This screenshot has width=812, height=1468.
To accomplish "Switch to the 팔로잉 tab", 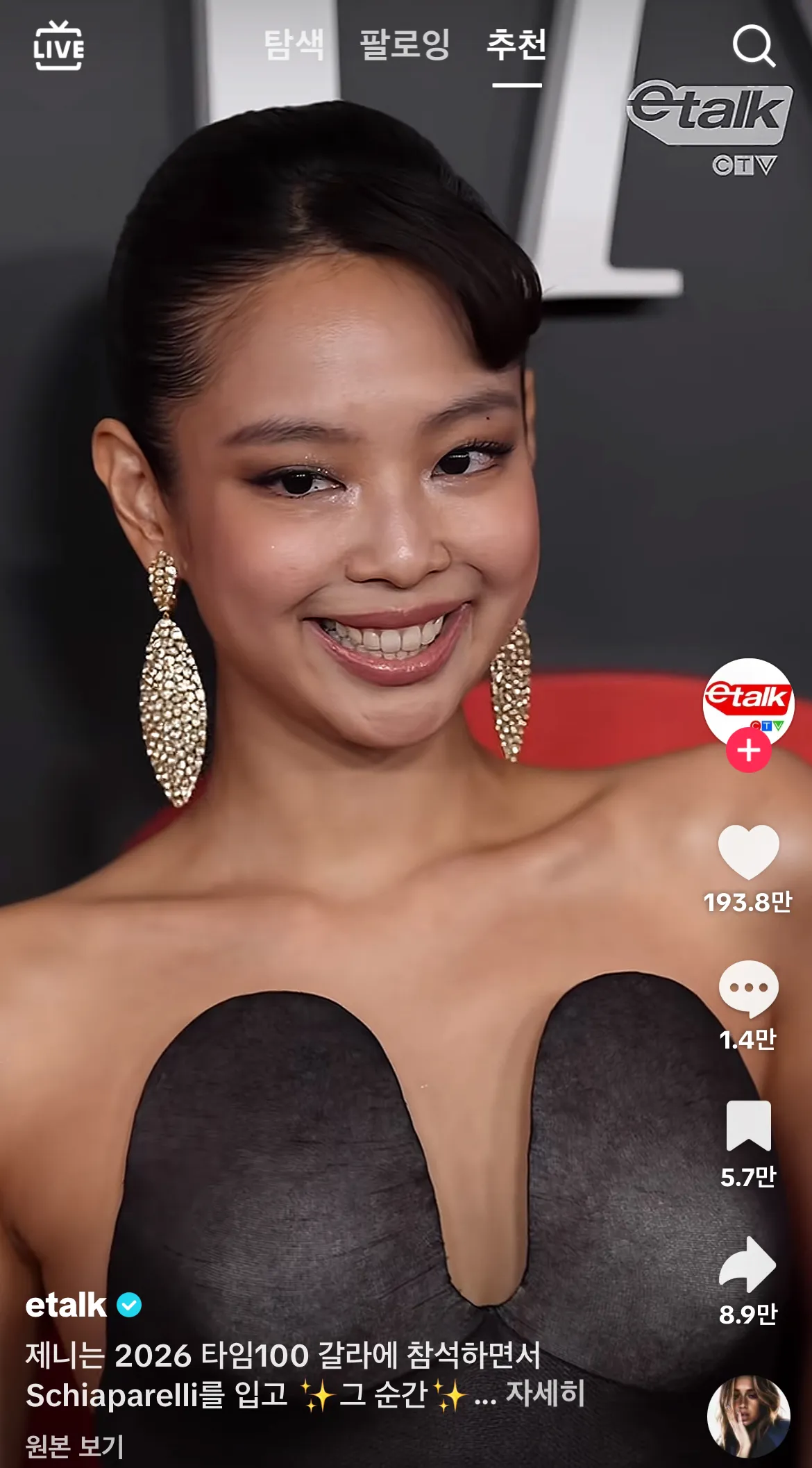I will [405, 45].
